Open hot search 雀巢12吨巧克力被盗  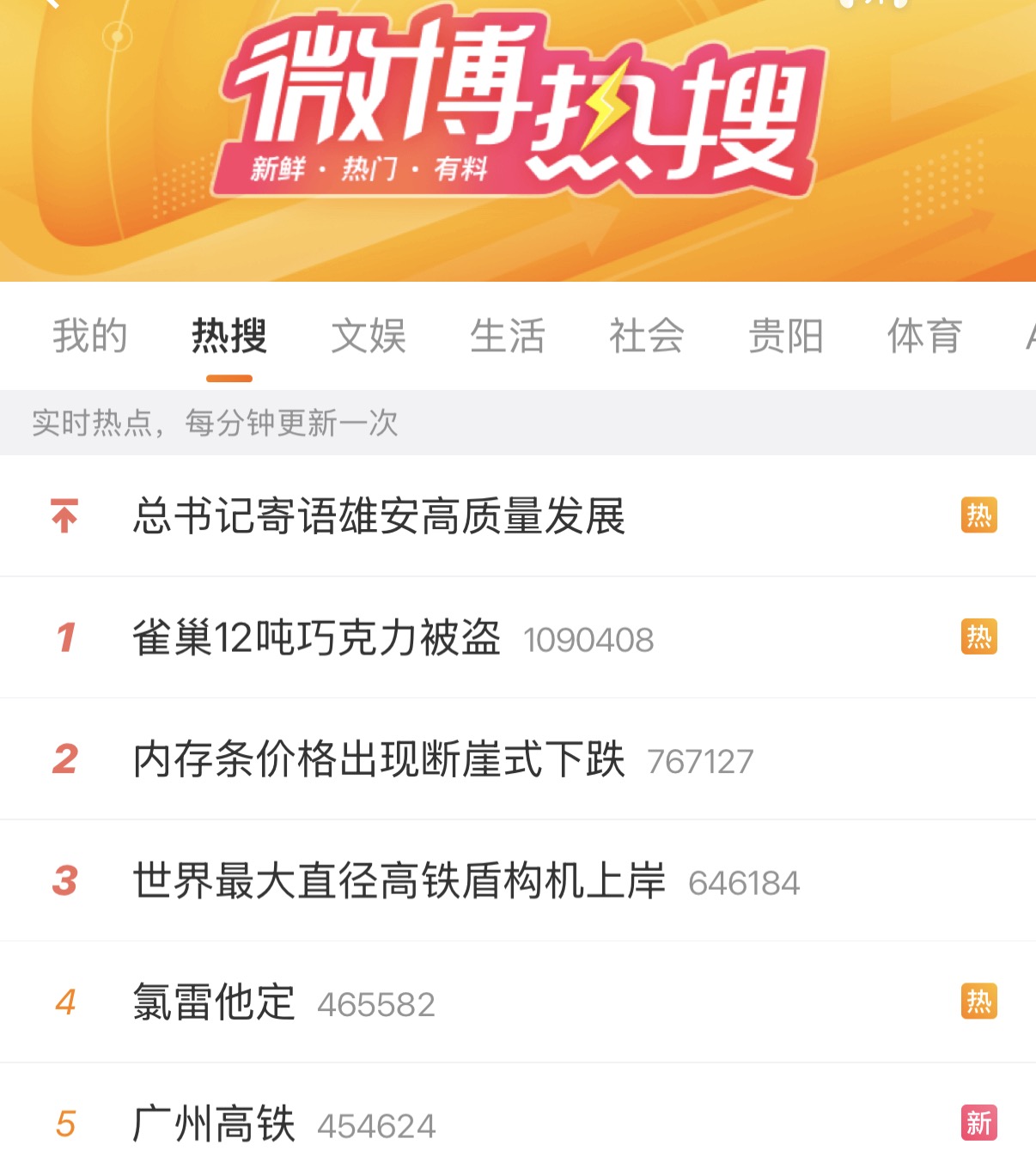click(317, 638)
